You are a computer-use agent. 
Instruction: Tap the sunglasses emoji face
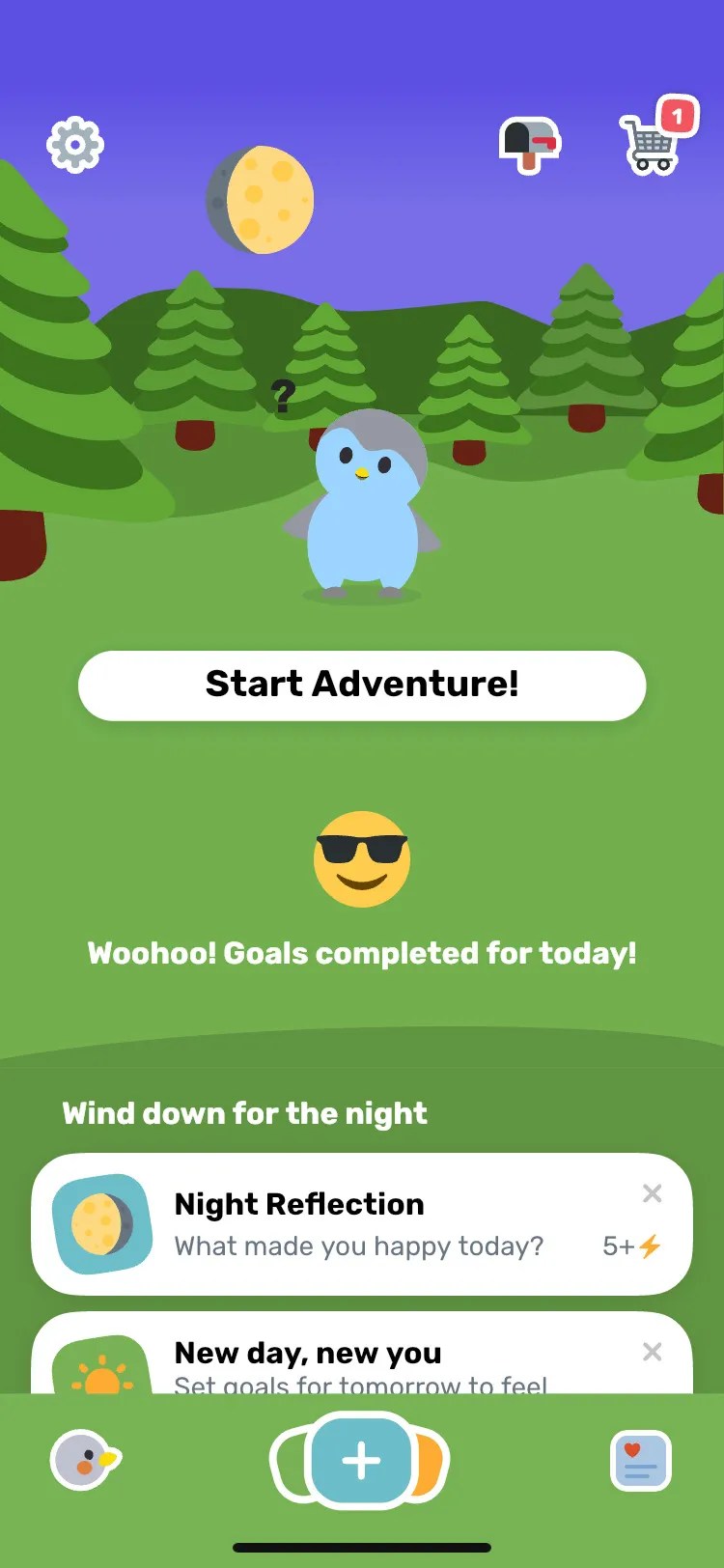coord(362,860)
